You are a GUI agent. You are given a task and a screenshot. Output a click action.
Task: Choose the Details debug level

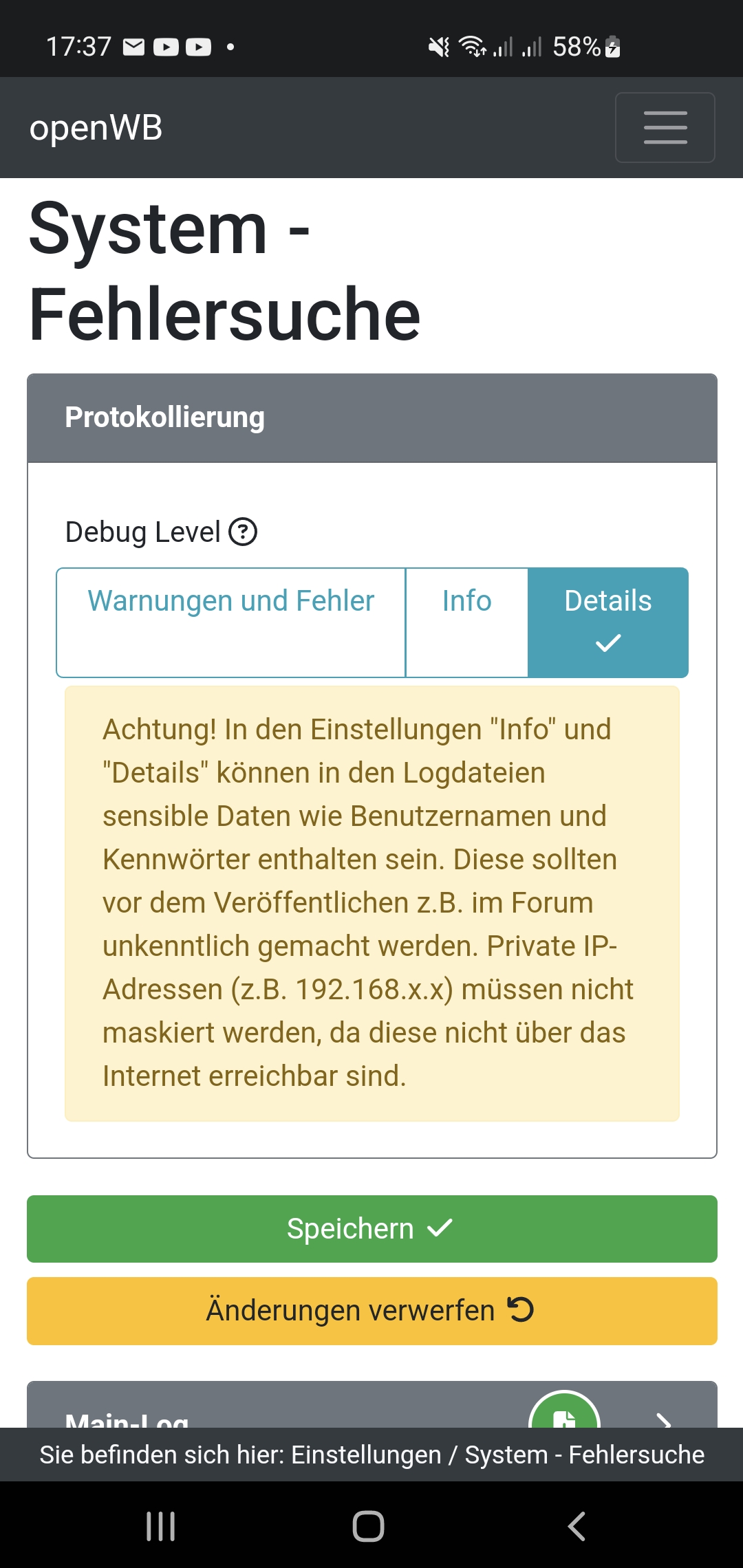pos(608,622)
